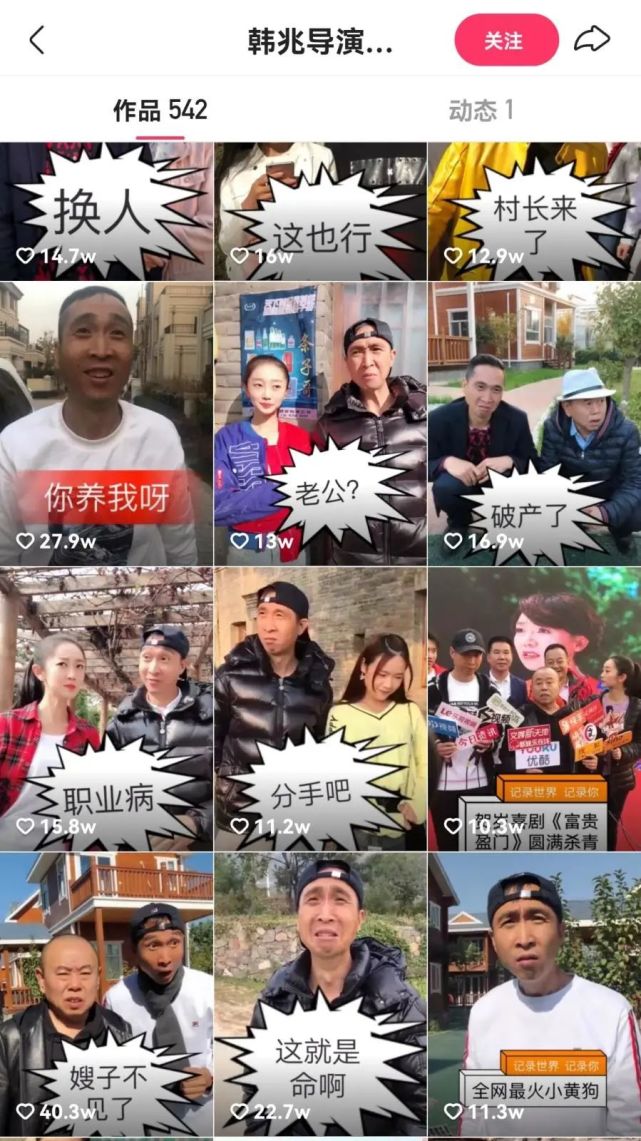Image resolution: width=641 pixels, height=1141 pixels.
Task: Play the 全网最火小黄狗 video
Action: (535, 993)
